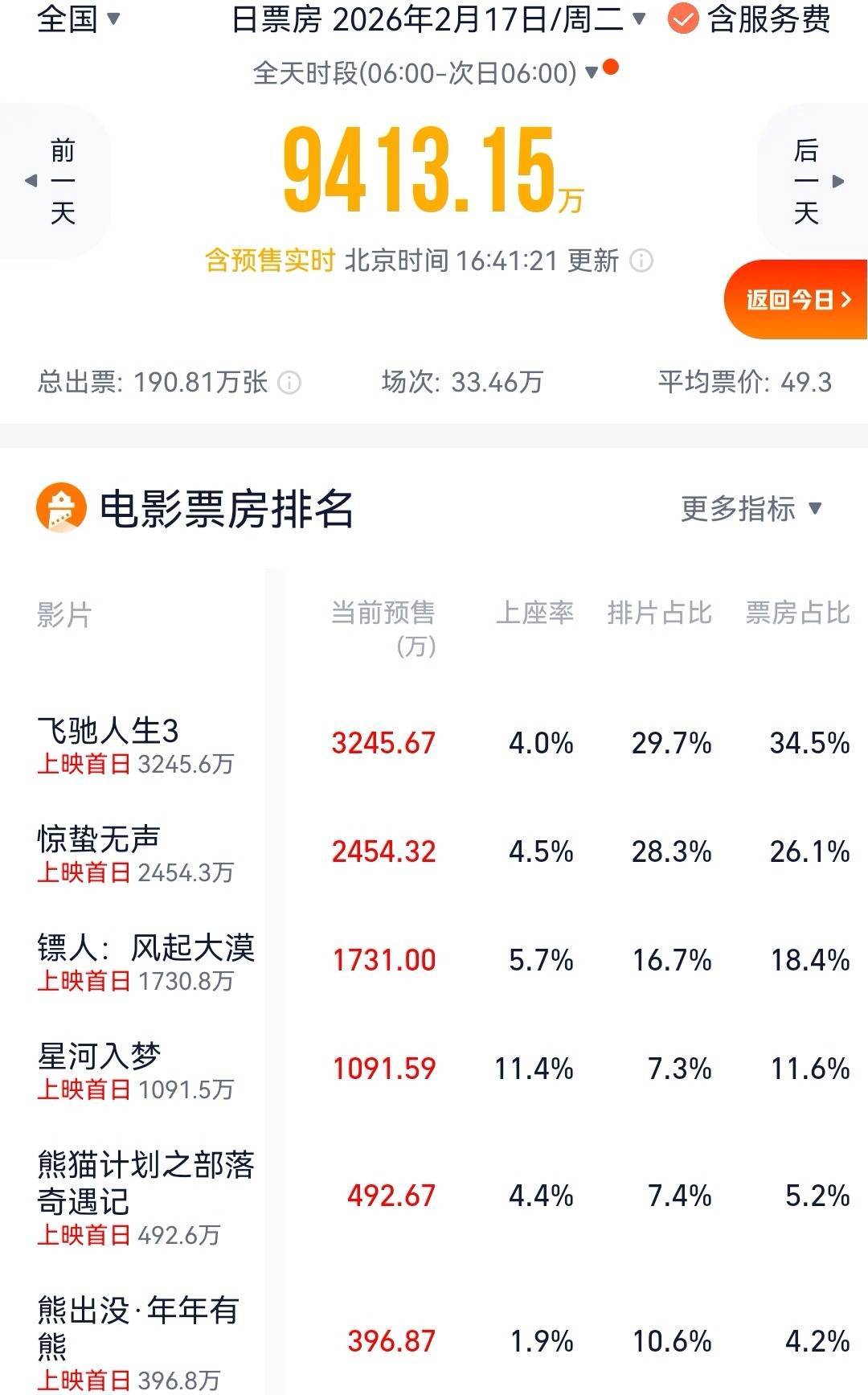Go to 后一天 box office
This screenshot has width=868, height=1395.
(812, 182)
